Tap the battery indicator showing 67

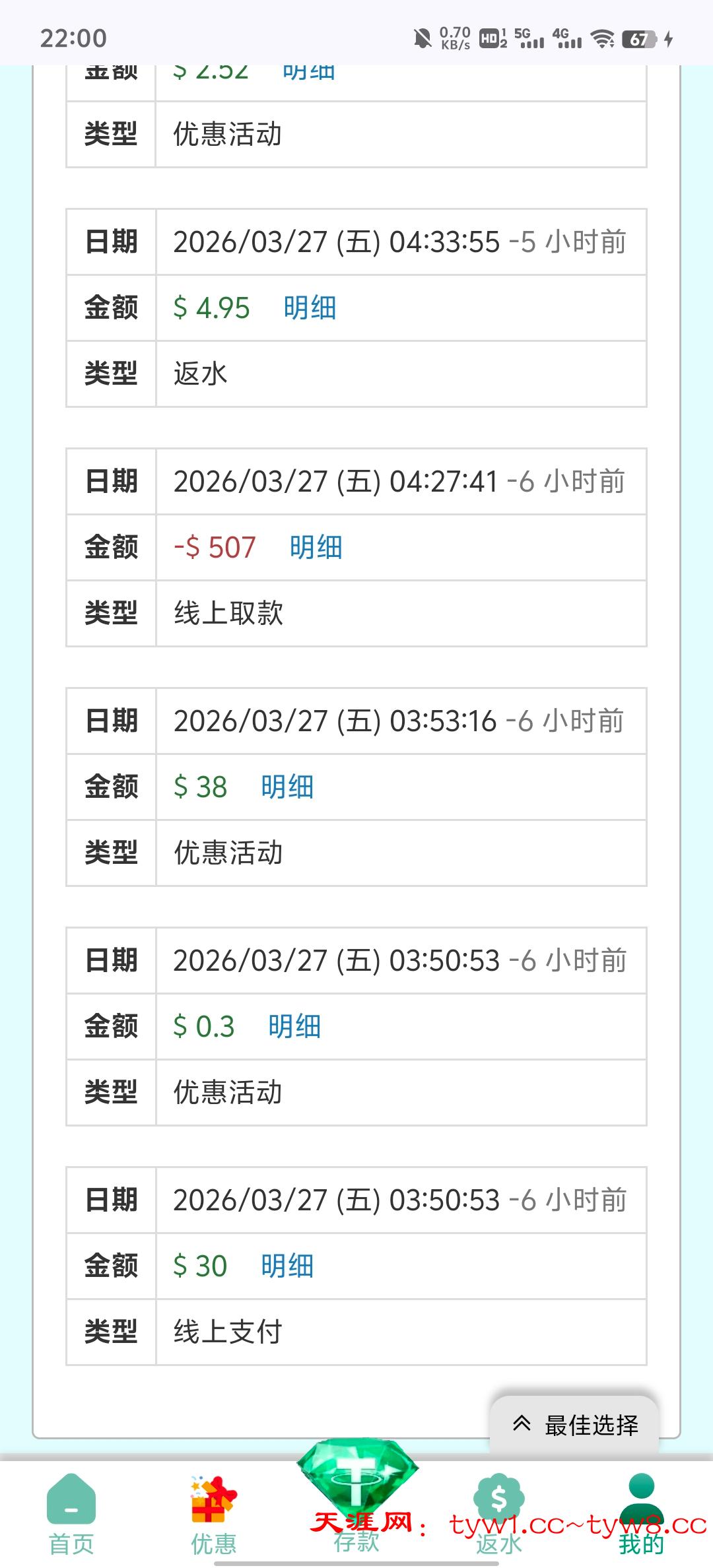(638, 40)
